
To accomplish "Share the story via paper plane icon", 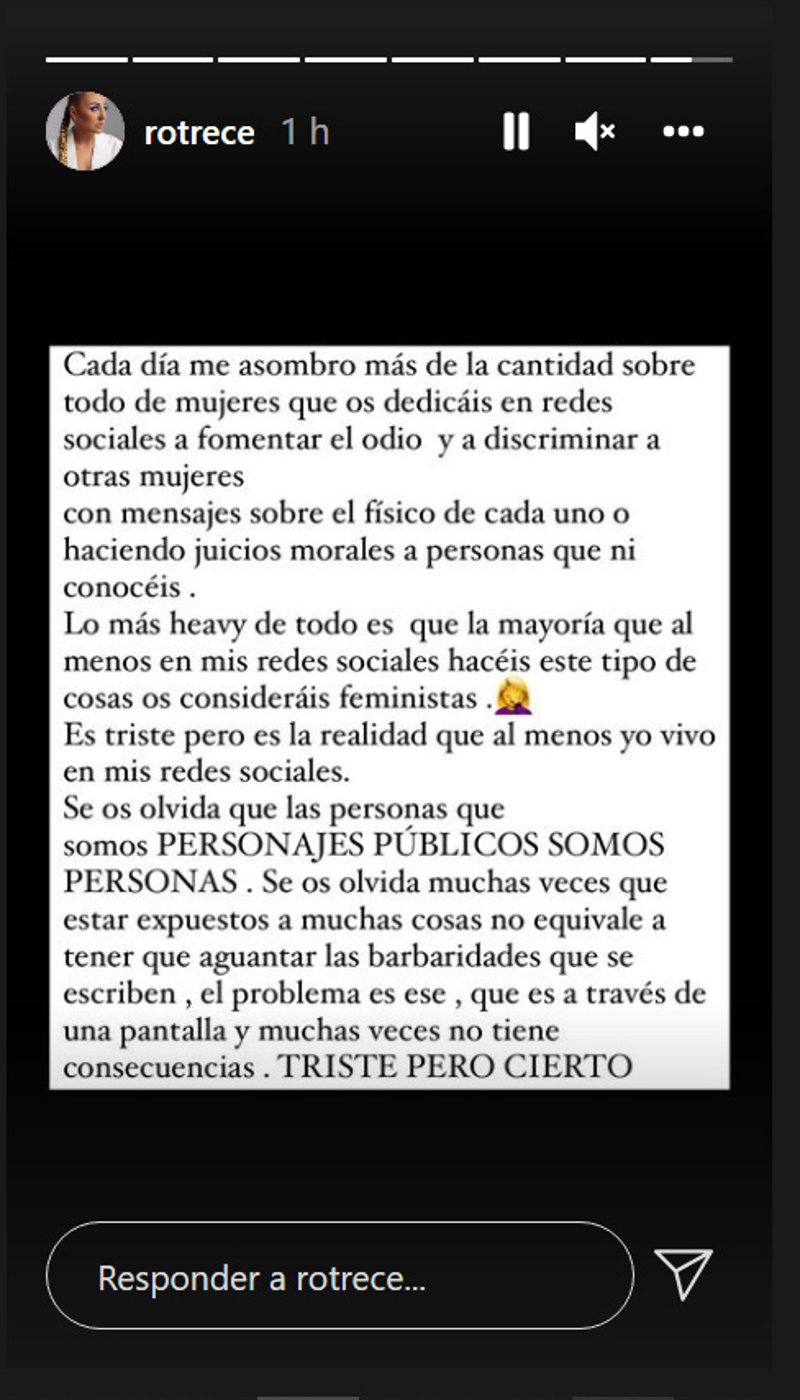I will click(x=684, y=1275).
